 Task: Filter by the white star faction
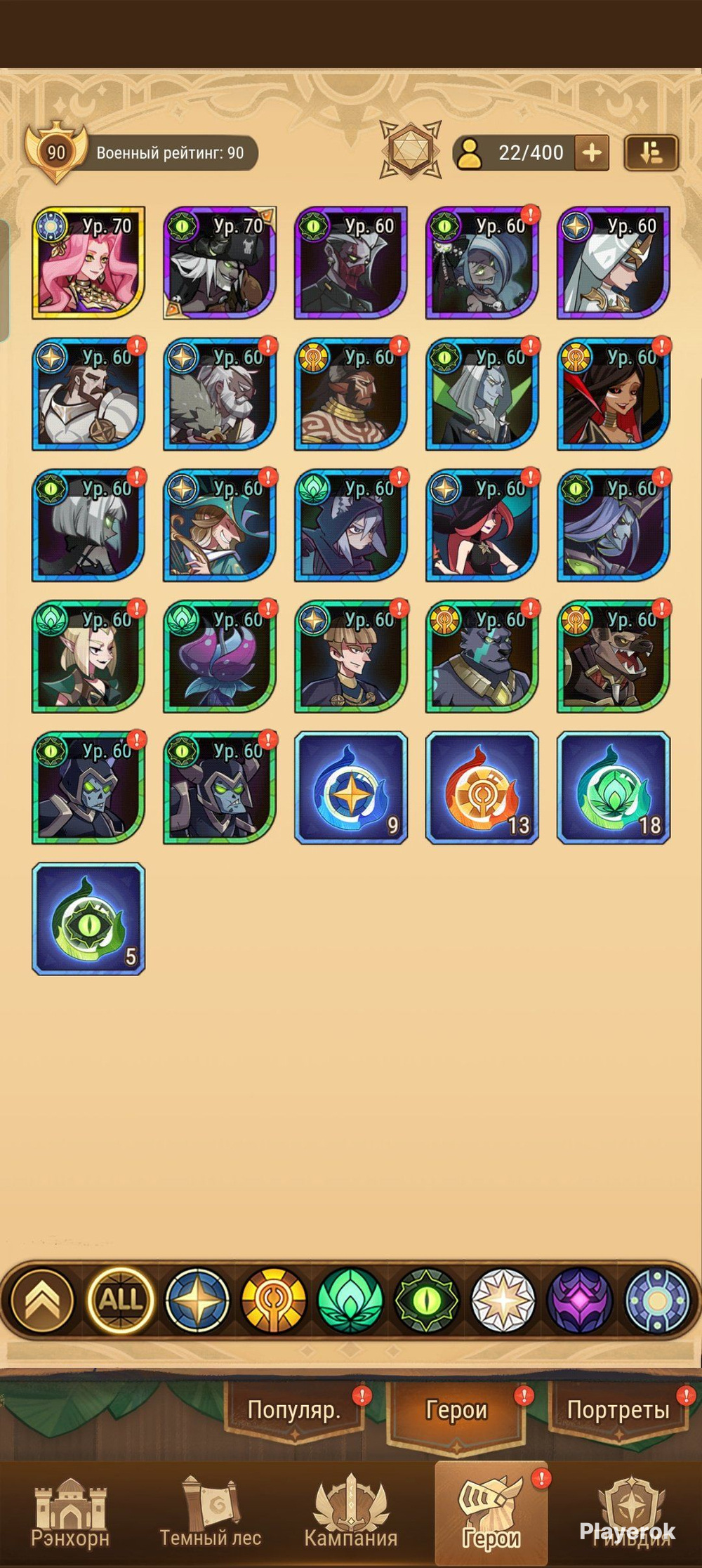[x=503, y=1301]
